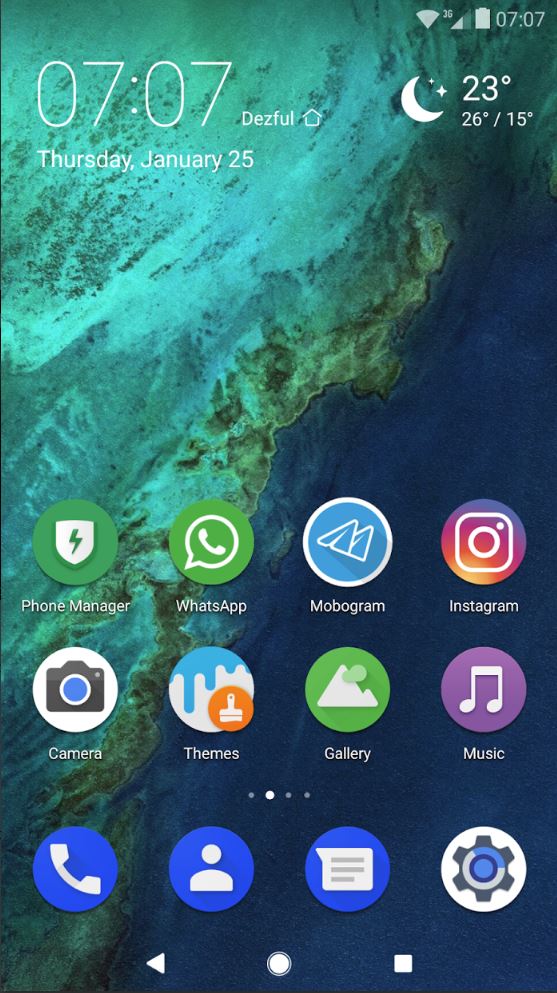Open the Contacts app in the dock
The width and height of the screenshot is (557, 993).
[x=211, y=869]
